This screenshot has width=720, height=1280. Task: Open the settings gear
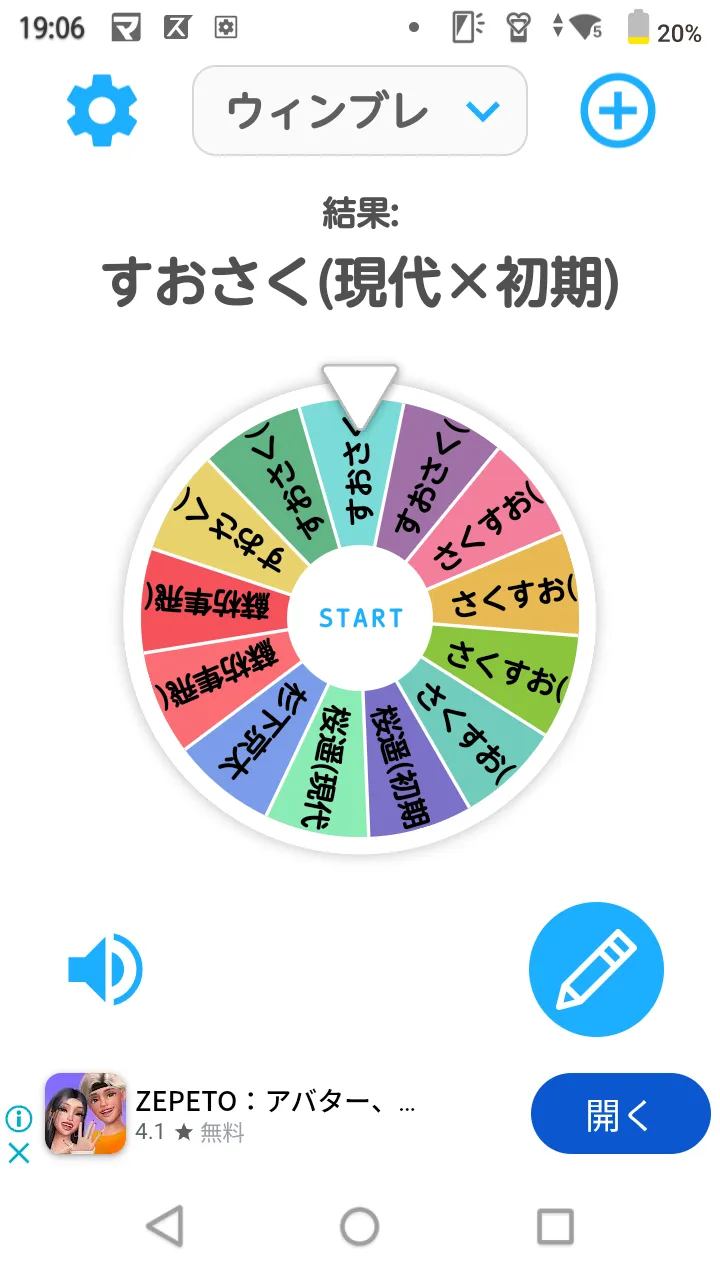tap(102, 111)
